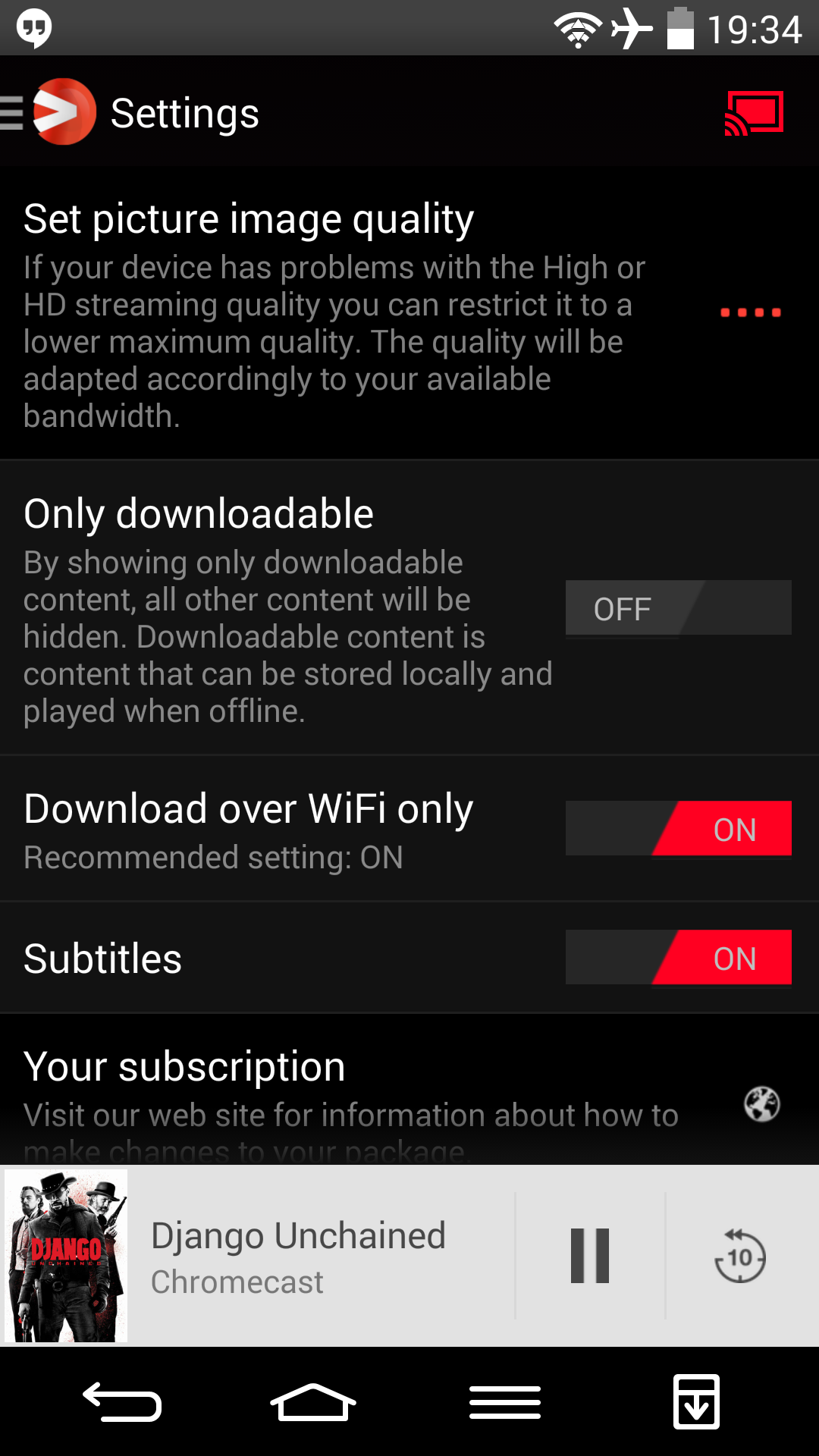Tap the system back button
Viewport: 819px width, 1456px height.
pos(122,1401)
